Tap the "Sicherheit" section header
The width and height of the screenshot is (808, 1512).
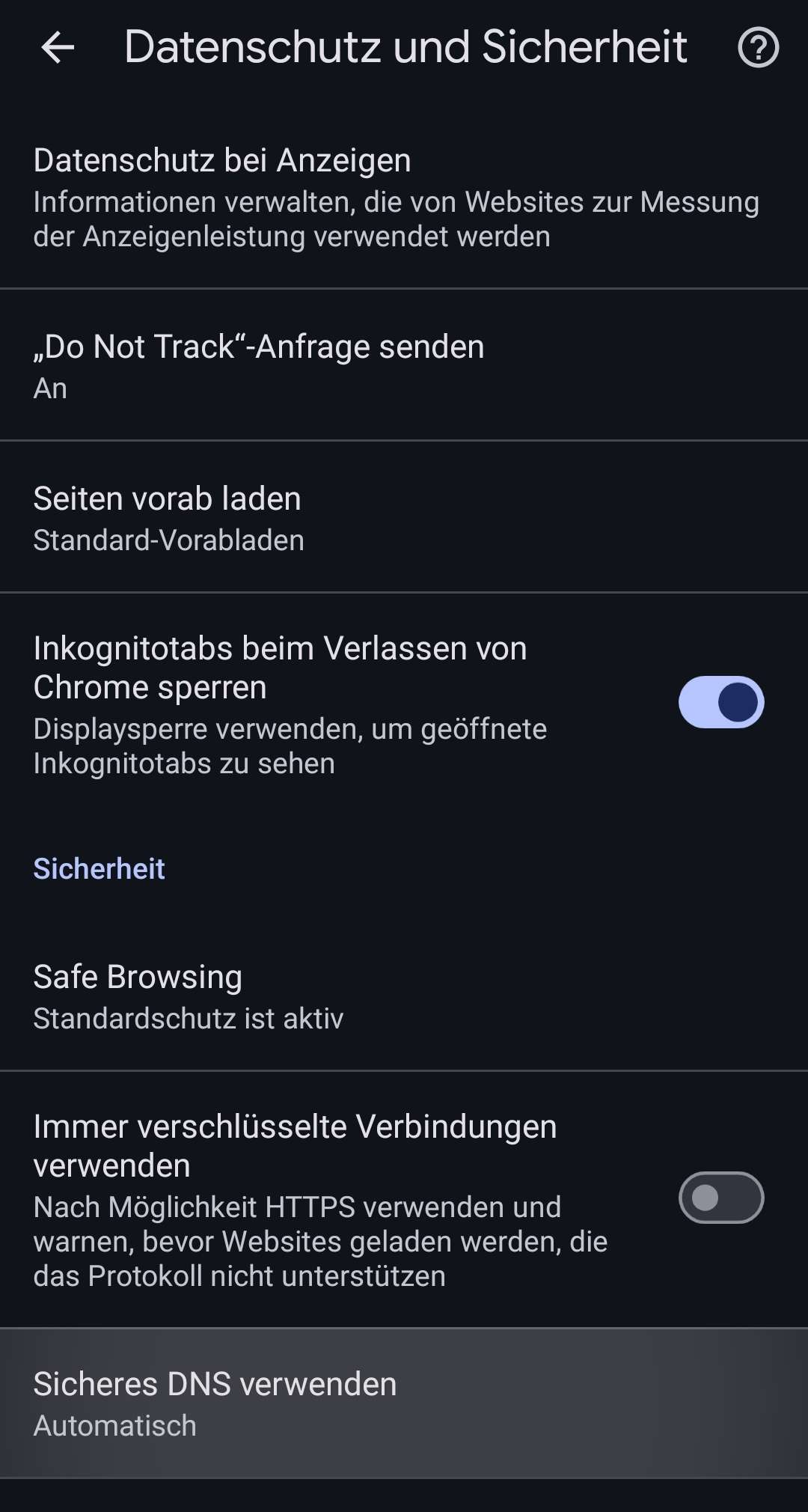99,868
